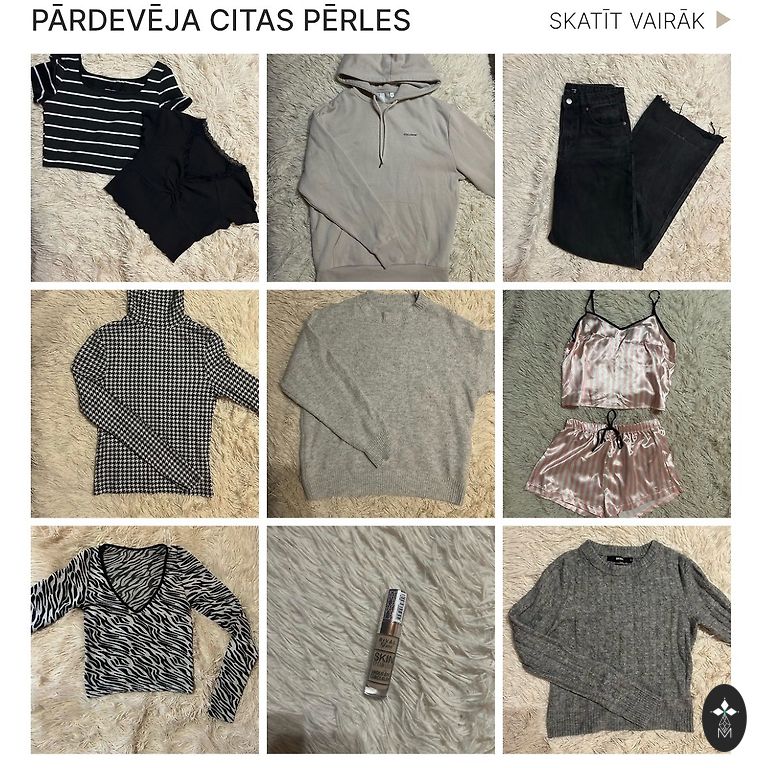
Task: View the Skin concealer tube listing
Action: click(380, 640)
